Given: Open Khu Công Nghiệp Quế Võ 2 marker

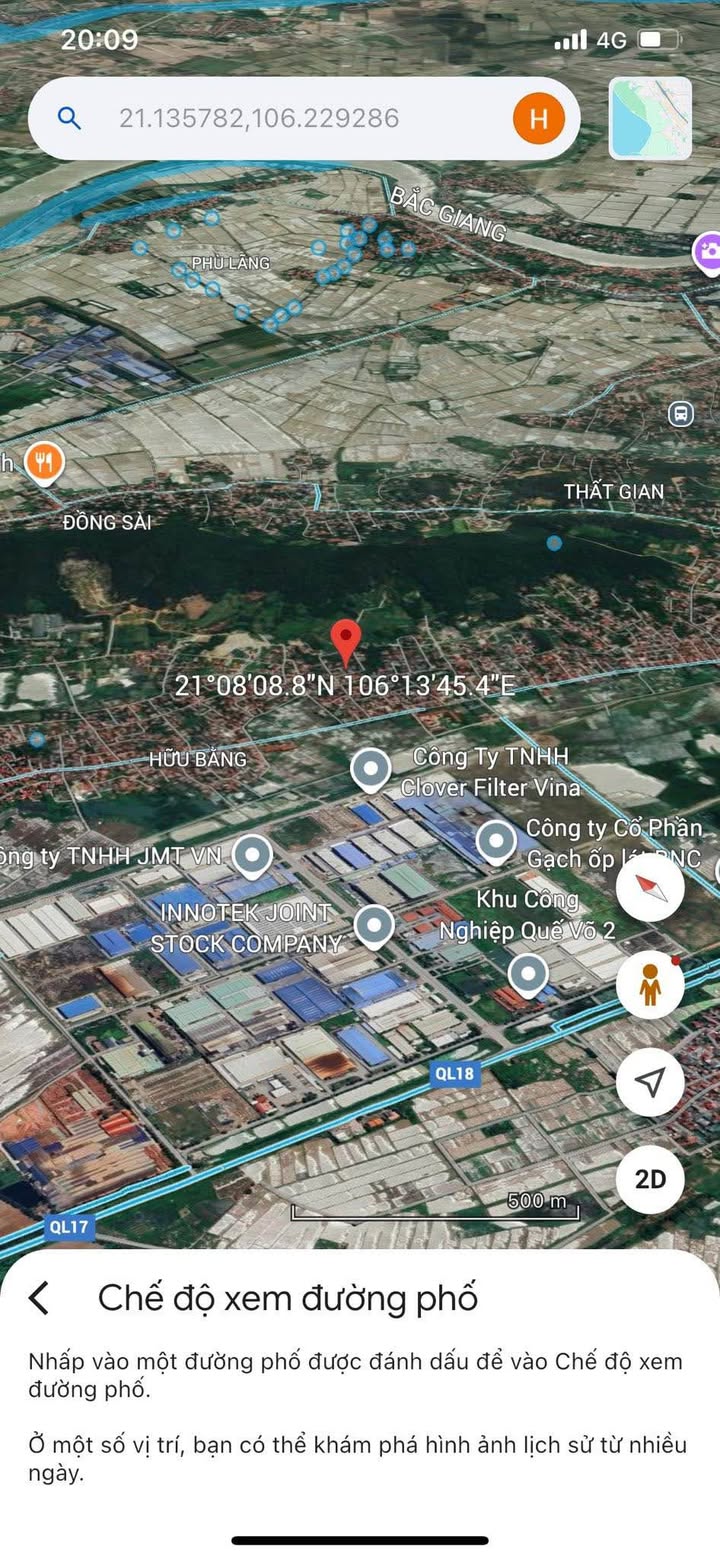Looking at the screenshot, I should pyautogui.click(x=527, y=973).
